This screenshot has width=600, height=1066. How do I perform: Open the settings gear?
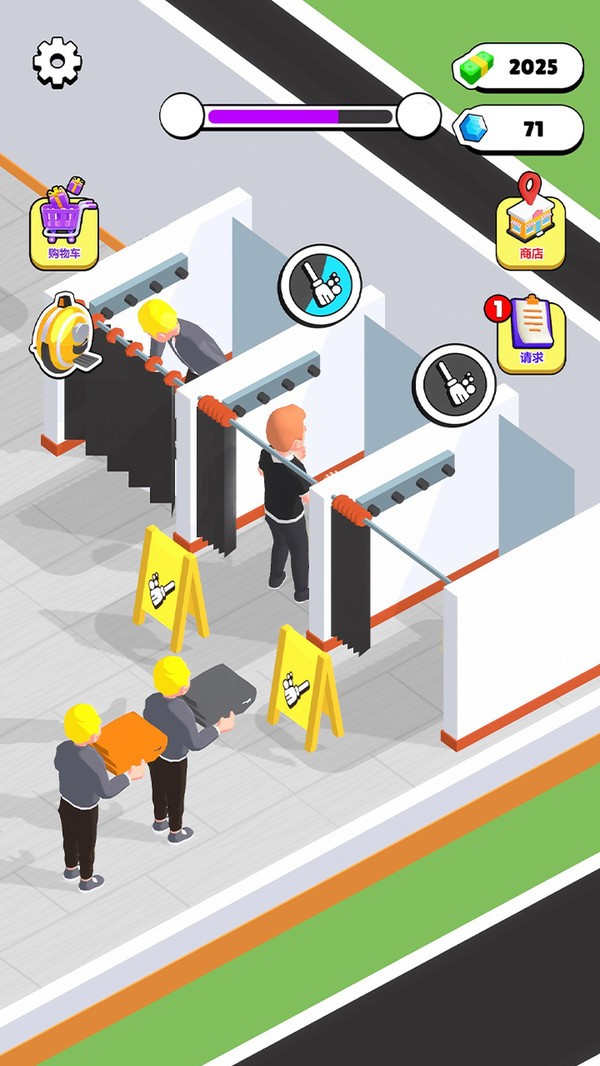tap(57, 63)
